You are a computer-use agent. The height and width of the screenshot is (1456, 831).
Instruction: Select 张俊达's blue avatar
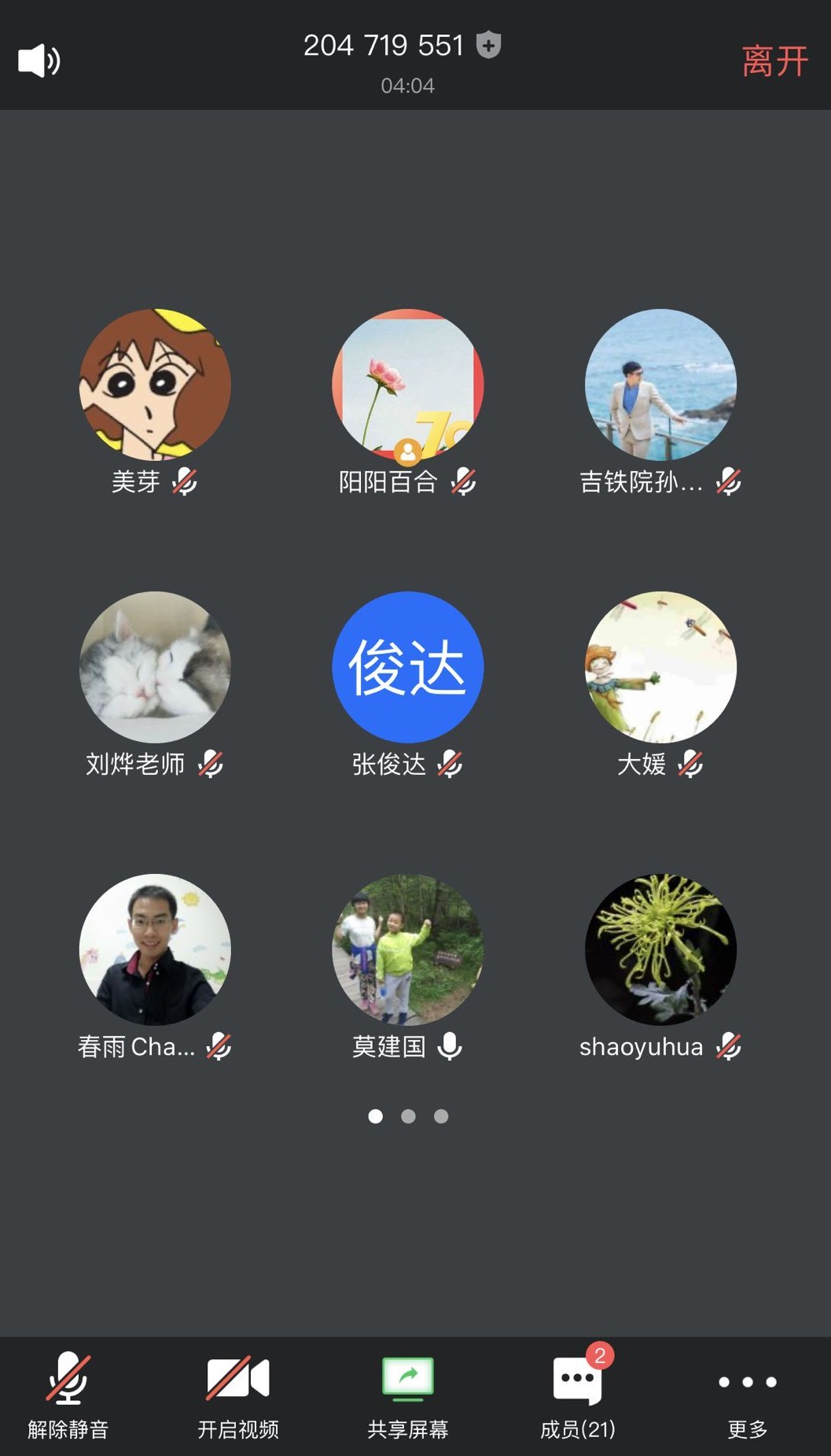tap(408, 667)
